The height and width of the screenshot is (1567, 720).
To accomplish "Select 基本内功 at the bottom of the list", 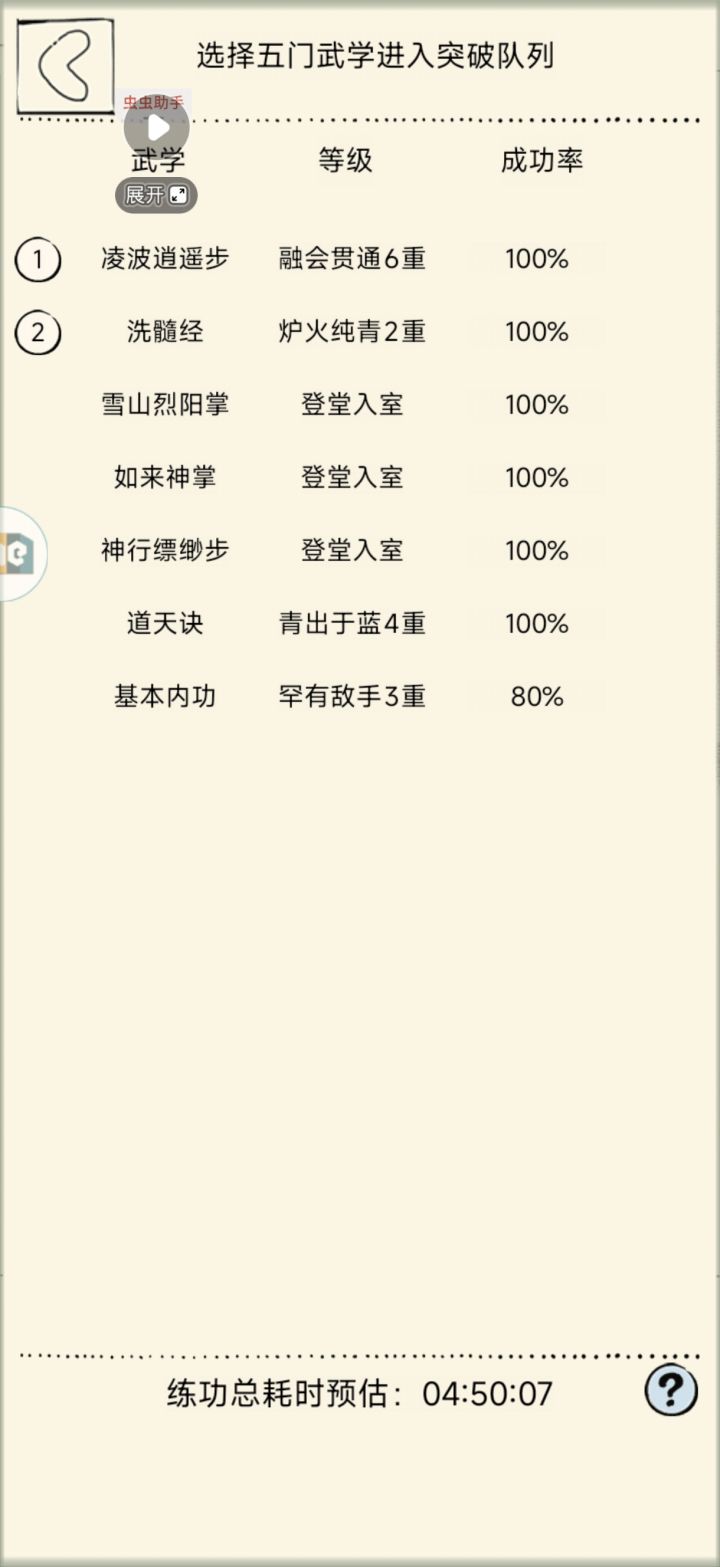I will point(166,696).
